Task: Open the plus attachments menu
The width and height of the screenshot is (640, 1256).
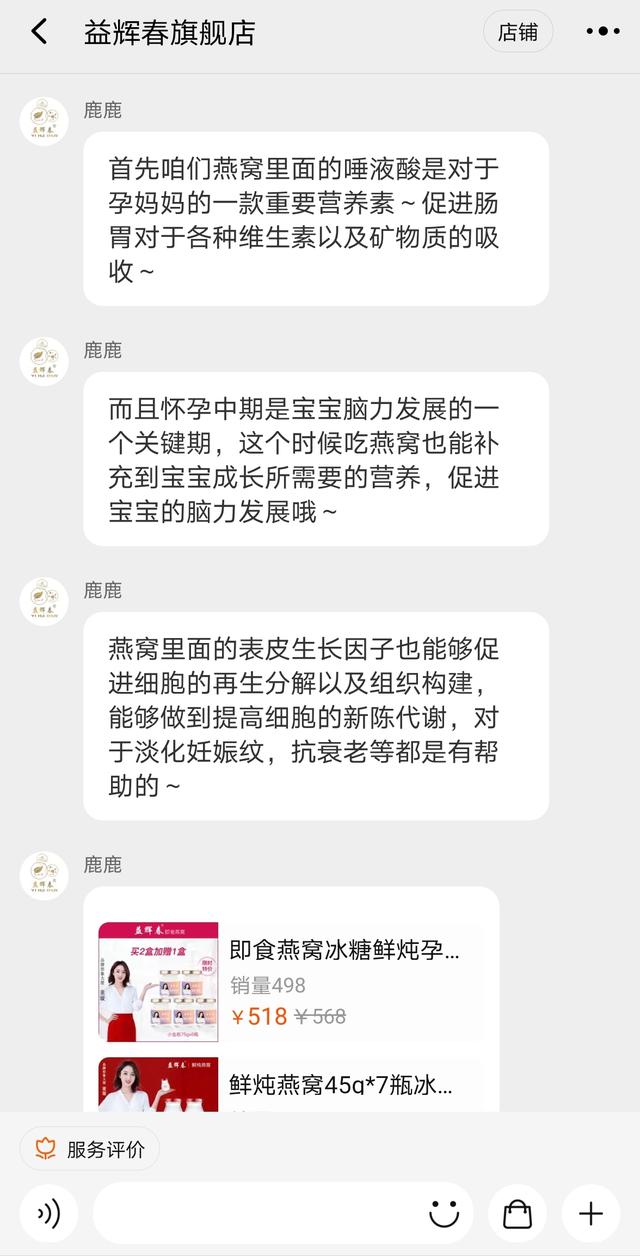Action: [591, 1214]
